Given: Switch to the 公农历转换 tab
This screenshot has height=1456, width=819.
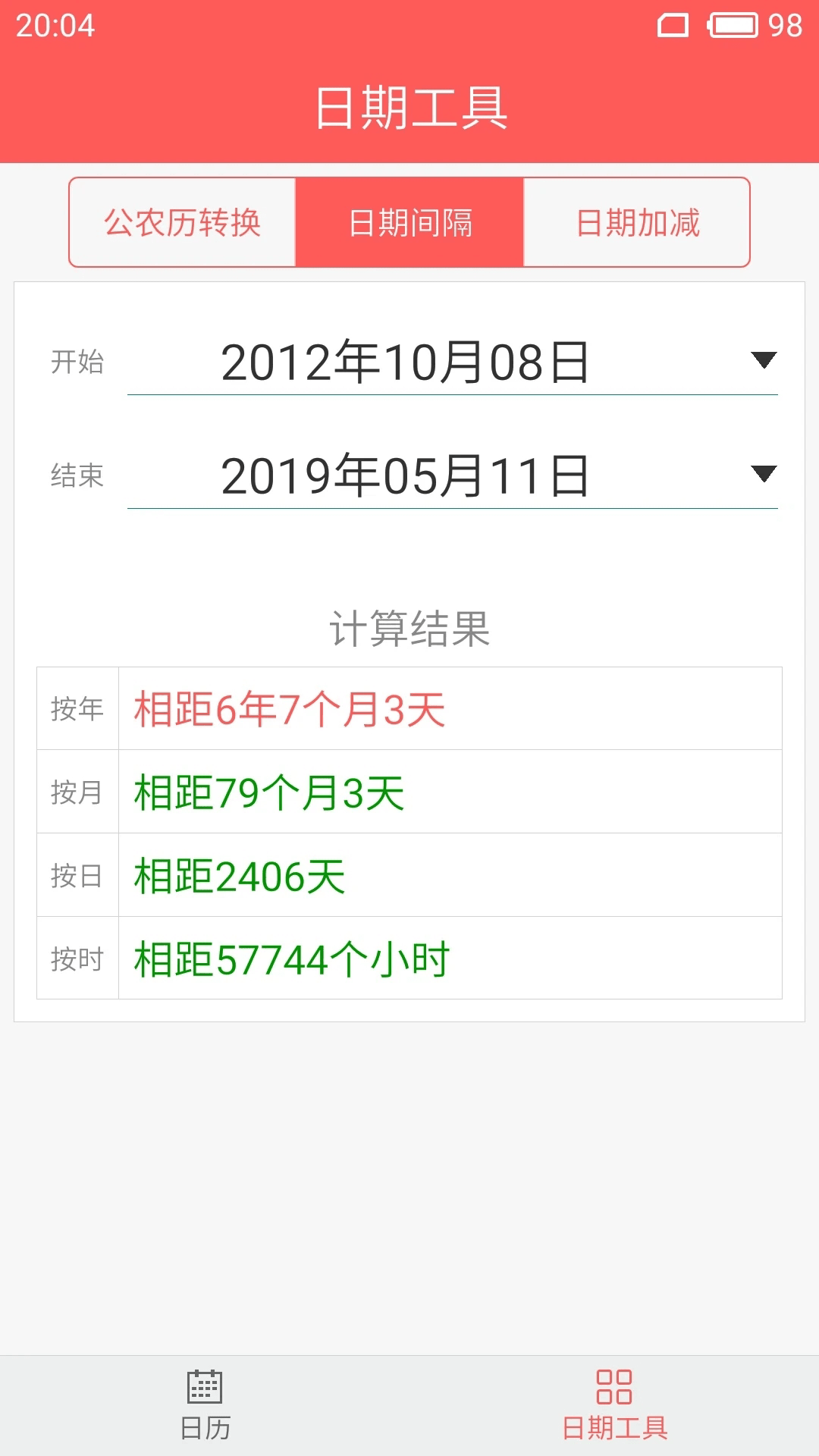Looking at the screenshot, I should [x=182, y=222].
